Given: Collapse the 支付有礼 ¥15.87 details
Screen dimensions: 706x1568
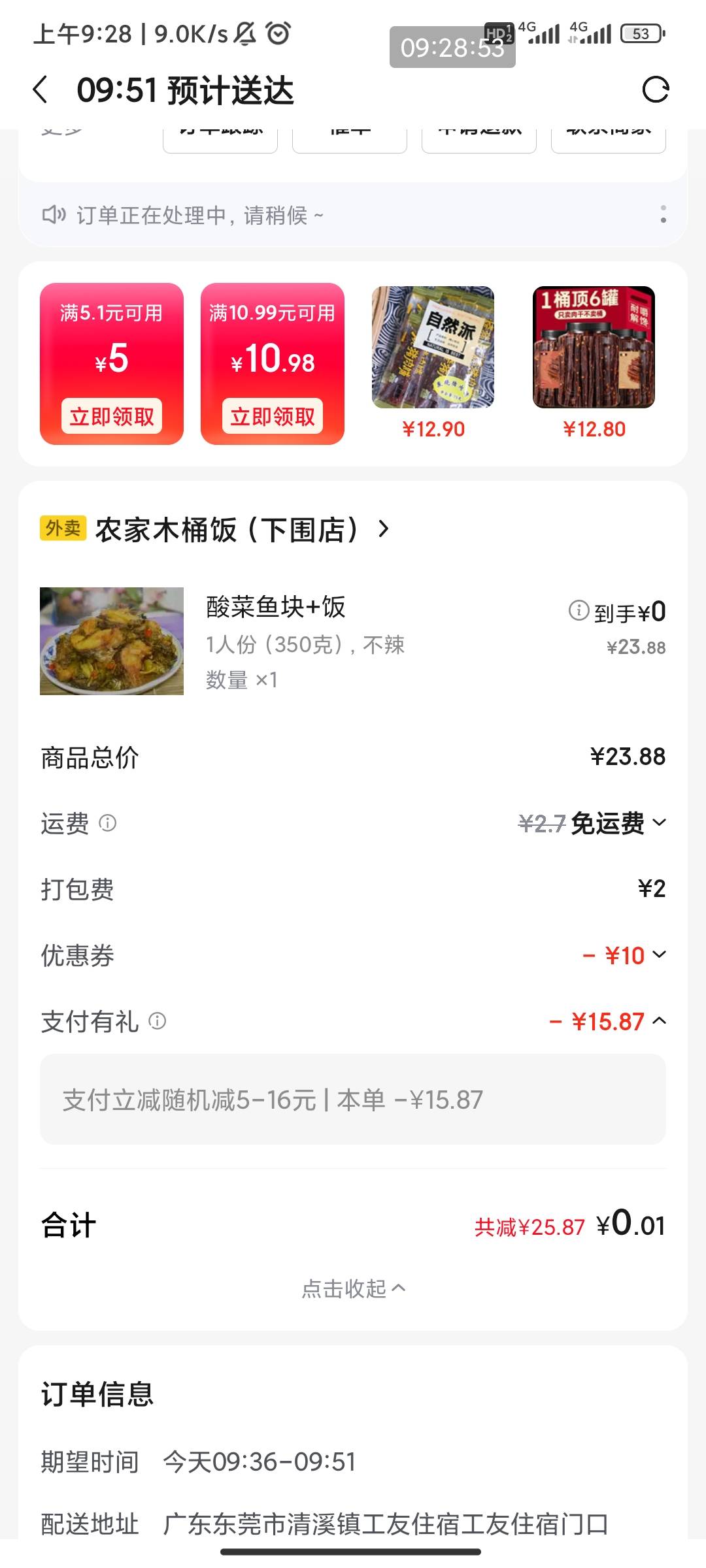Looking at the screenshot, I should click(x=659, y=1021).
